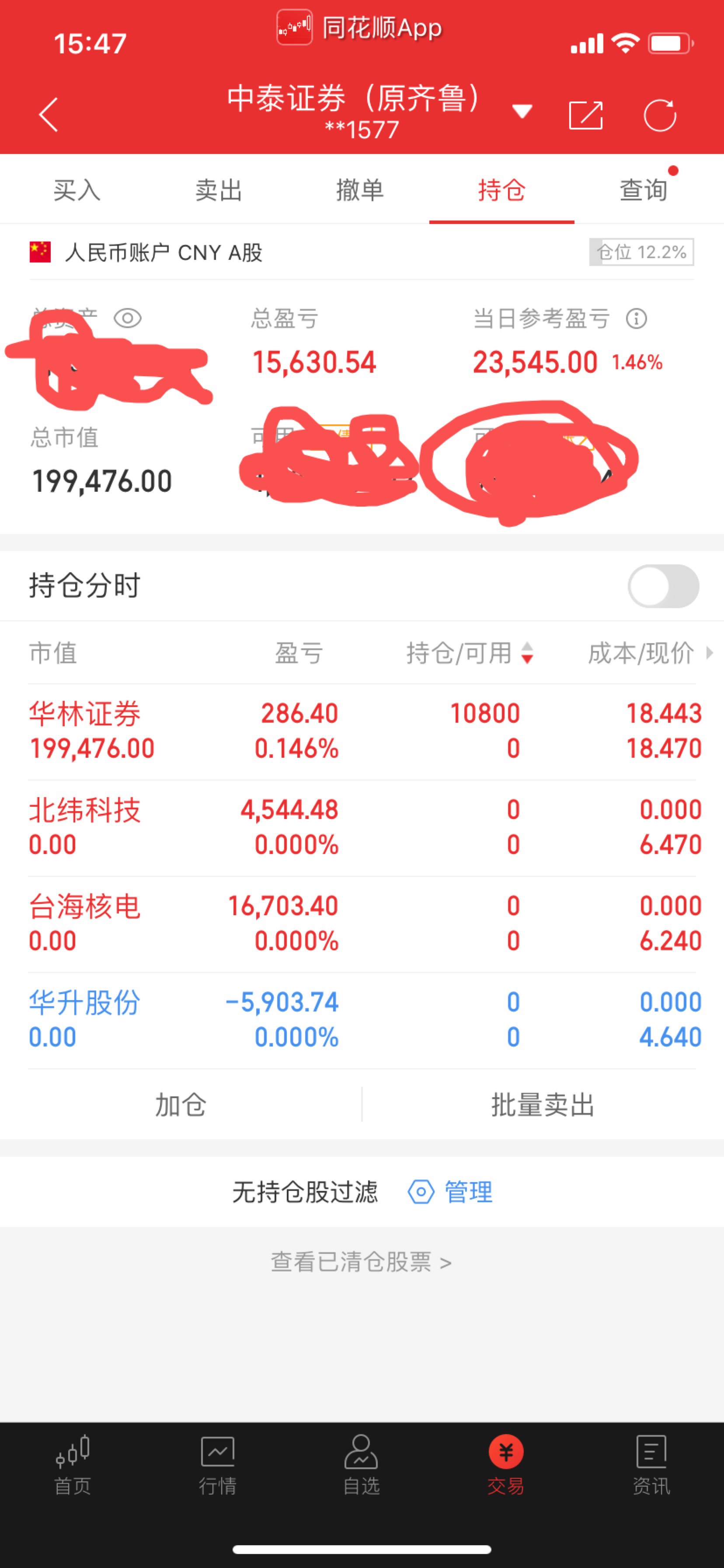View 查看已清仓股票 link

pyautogui.click(x=362, y=1263)
